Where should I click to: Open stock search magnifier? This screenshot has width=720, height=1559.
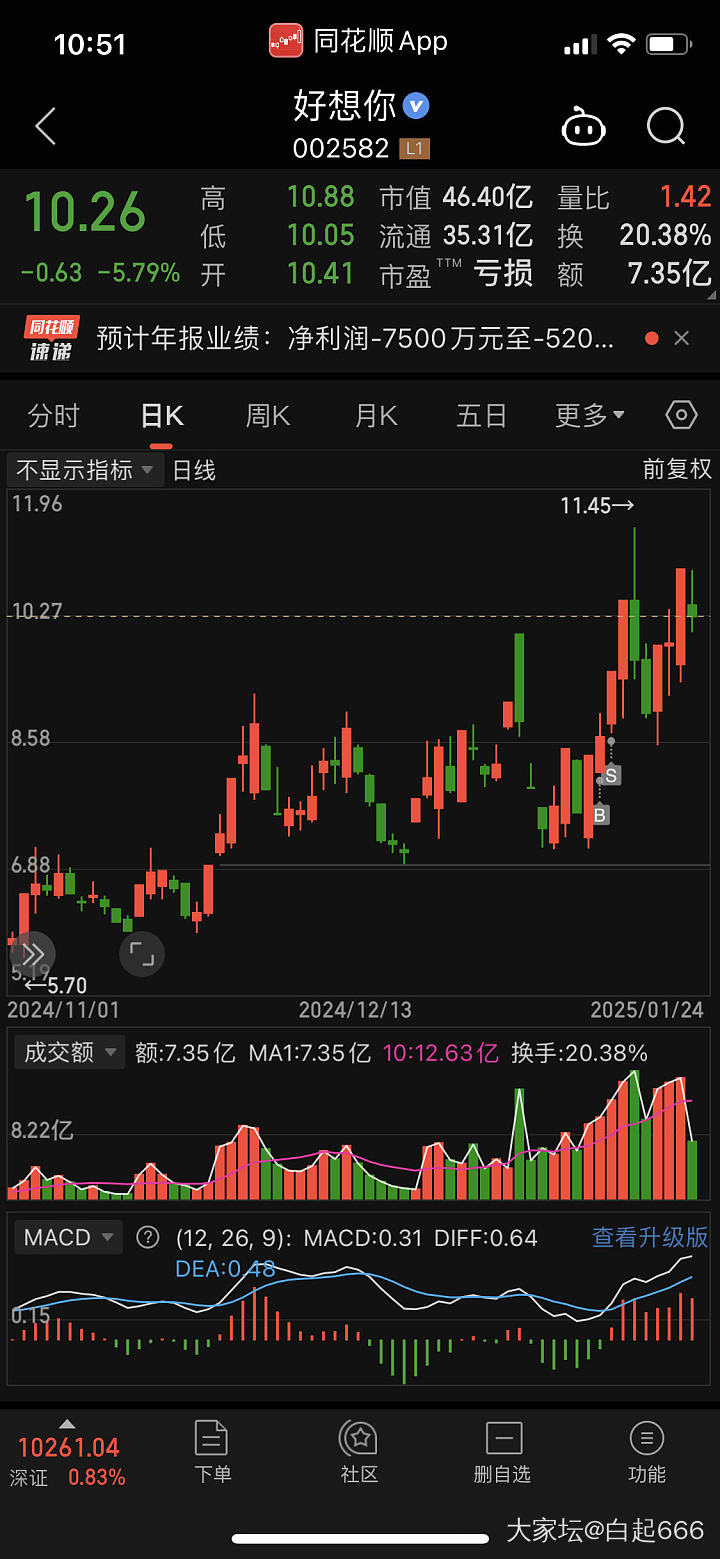click(x=665, y=127)
